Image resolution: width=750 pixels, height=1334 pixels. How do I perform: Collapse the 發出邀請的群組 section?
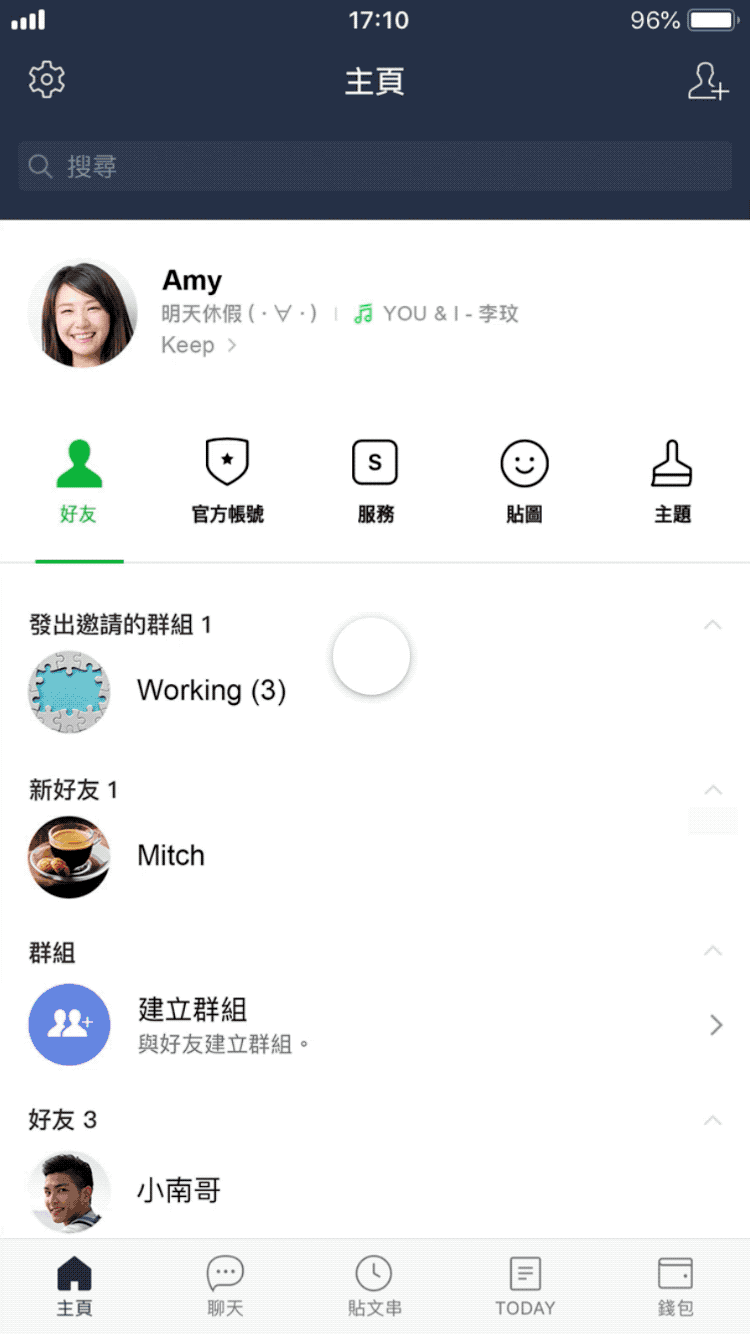[712, 625]
